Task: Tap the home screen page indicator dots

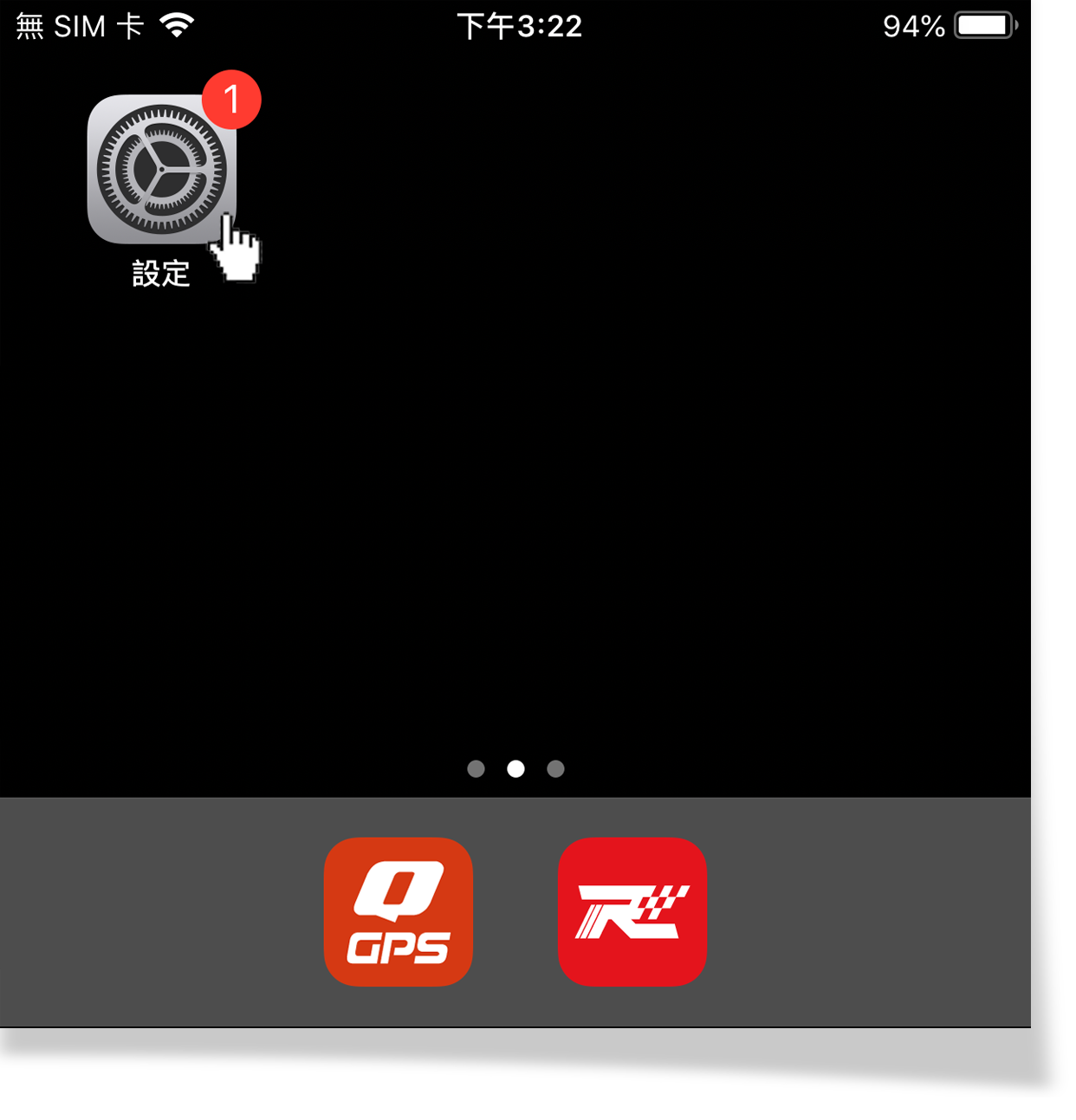Action: 515,768
